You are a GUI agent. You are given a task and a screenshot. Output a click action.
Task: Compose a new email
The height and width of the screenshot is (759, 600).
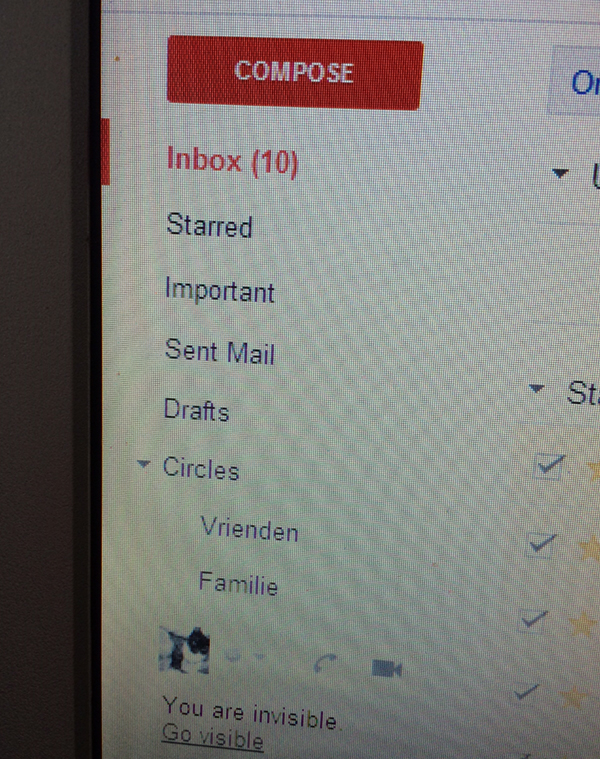pyautogui.click(x=294, y=72)
